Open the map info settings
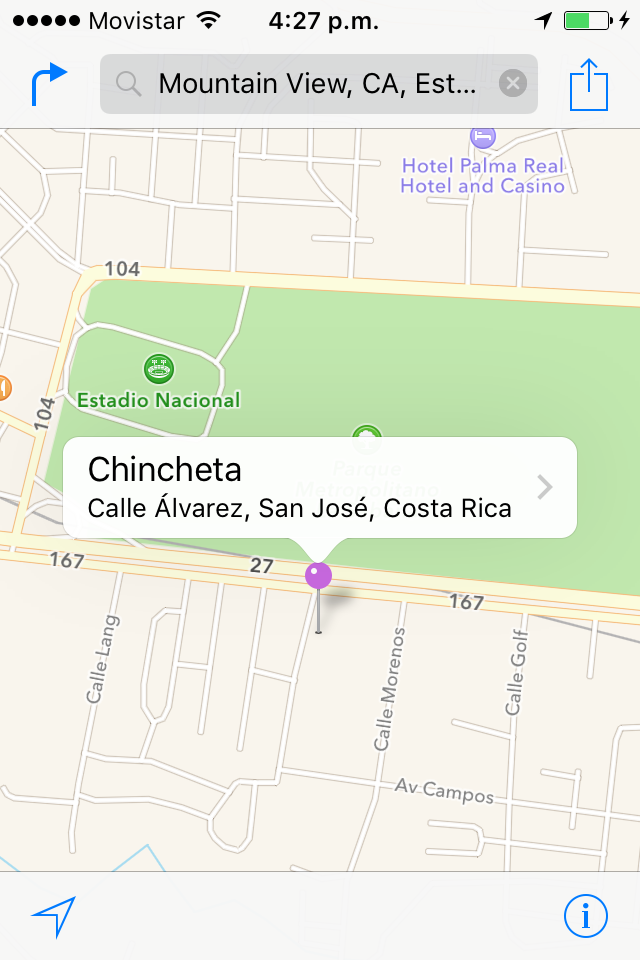Viewport: 640px width, 960px height. pos(586,915)
